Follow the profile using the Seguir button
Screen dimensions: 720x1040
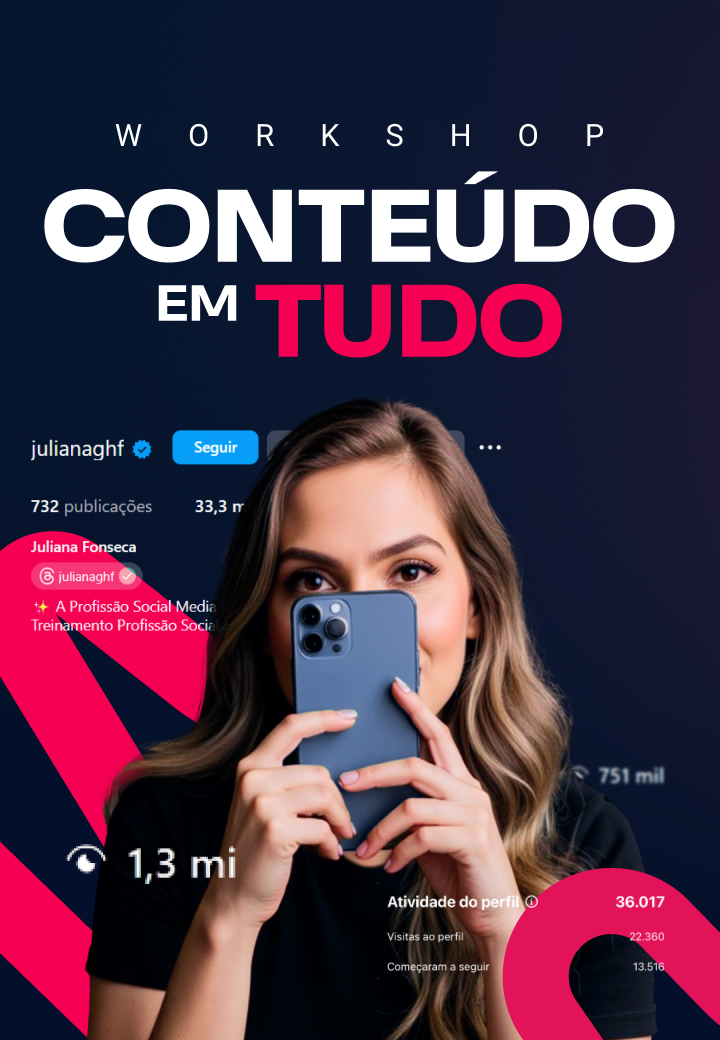(x=214, y=447)
